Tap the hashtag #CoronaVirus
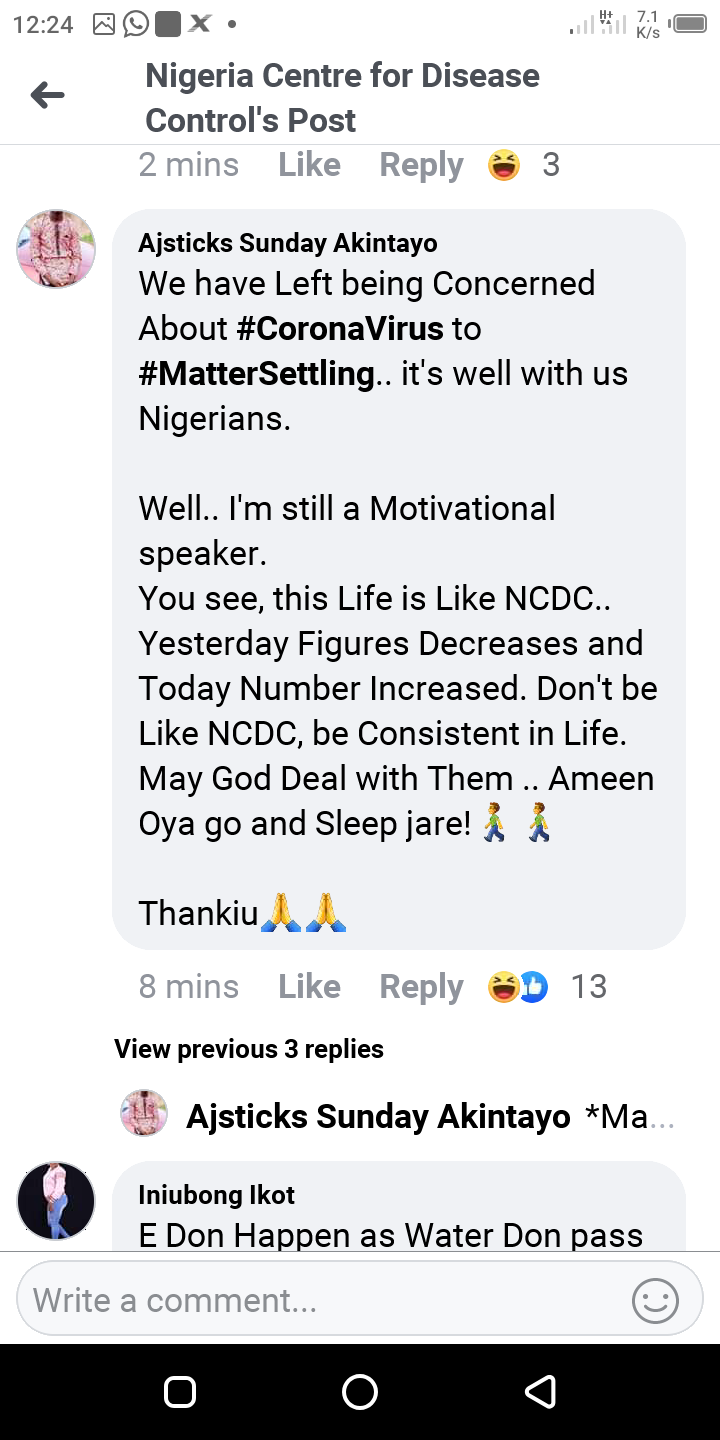Viewport: 720px width, 1440px height. click(x=340, y=329)
